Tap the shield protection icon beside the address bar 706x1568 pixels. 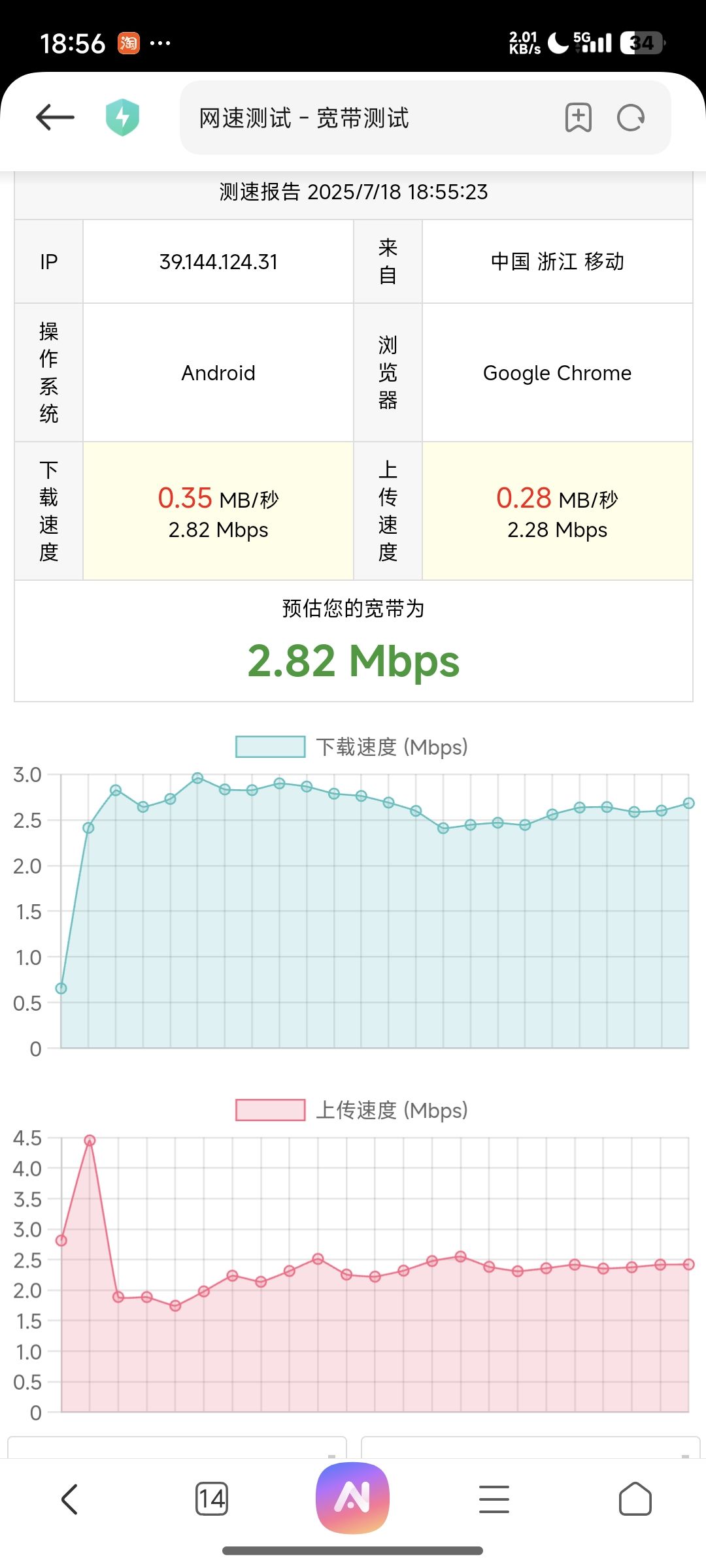(x=122, y=118)
